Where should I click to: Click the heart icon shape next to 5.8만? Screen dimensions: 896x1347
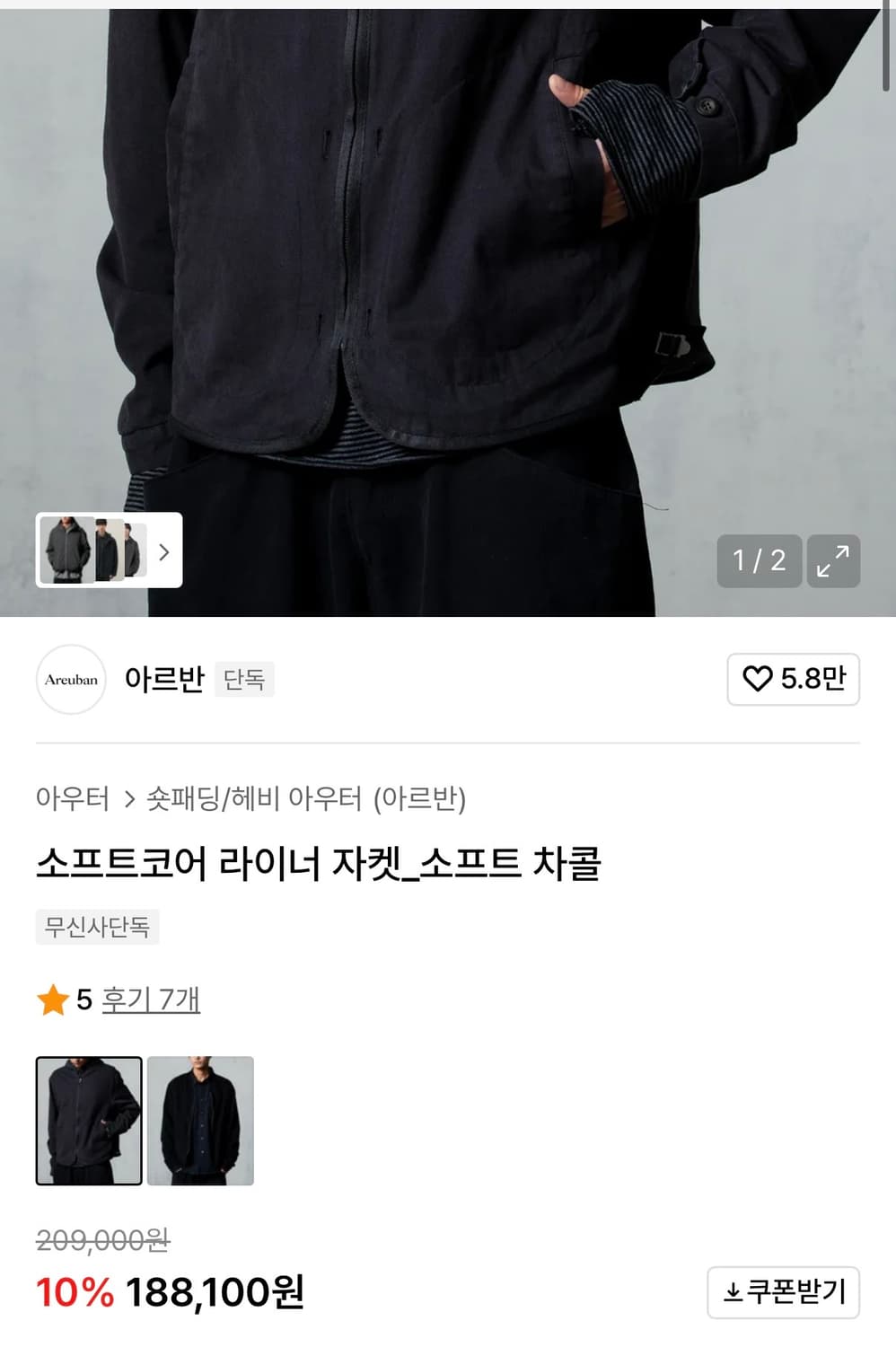point(759,681)
